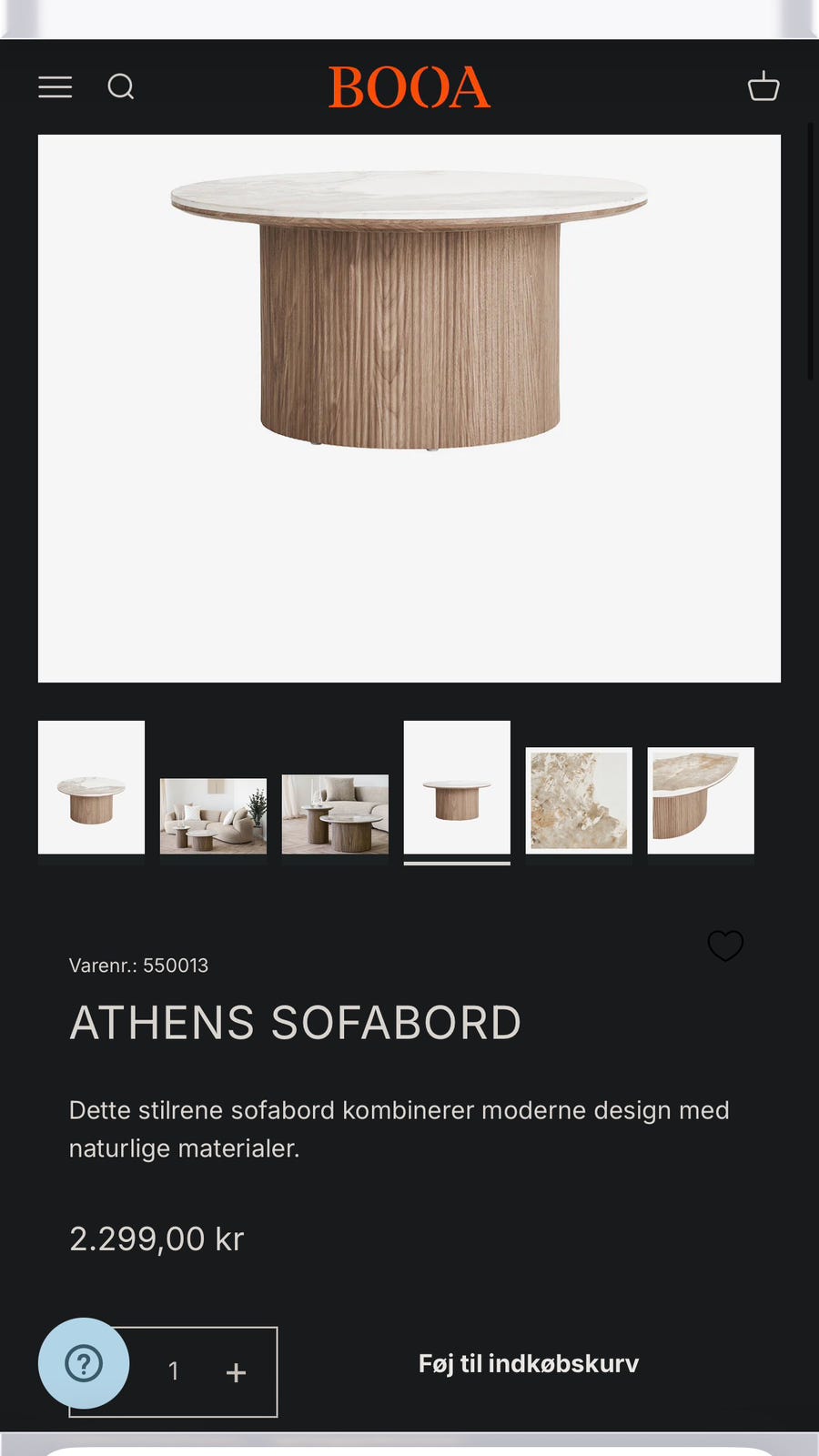The height and width of the screenshot is (1456, 819).
Task: Select the currently active fourth gallery thumbnail
Action: click(x=456, y=786)
